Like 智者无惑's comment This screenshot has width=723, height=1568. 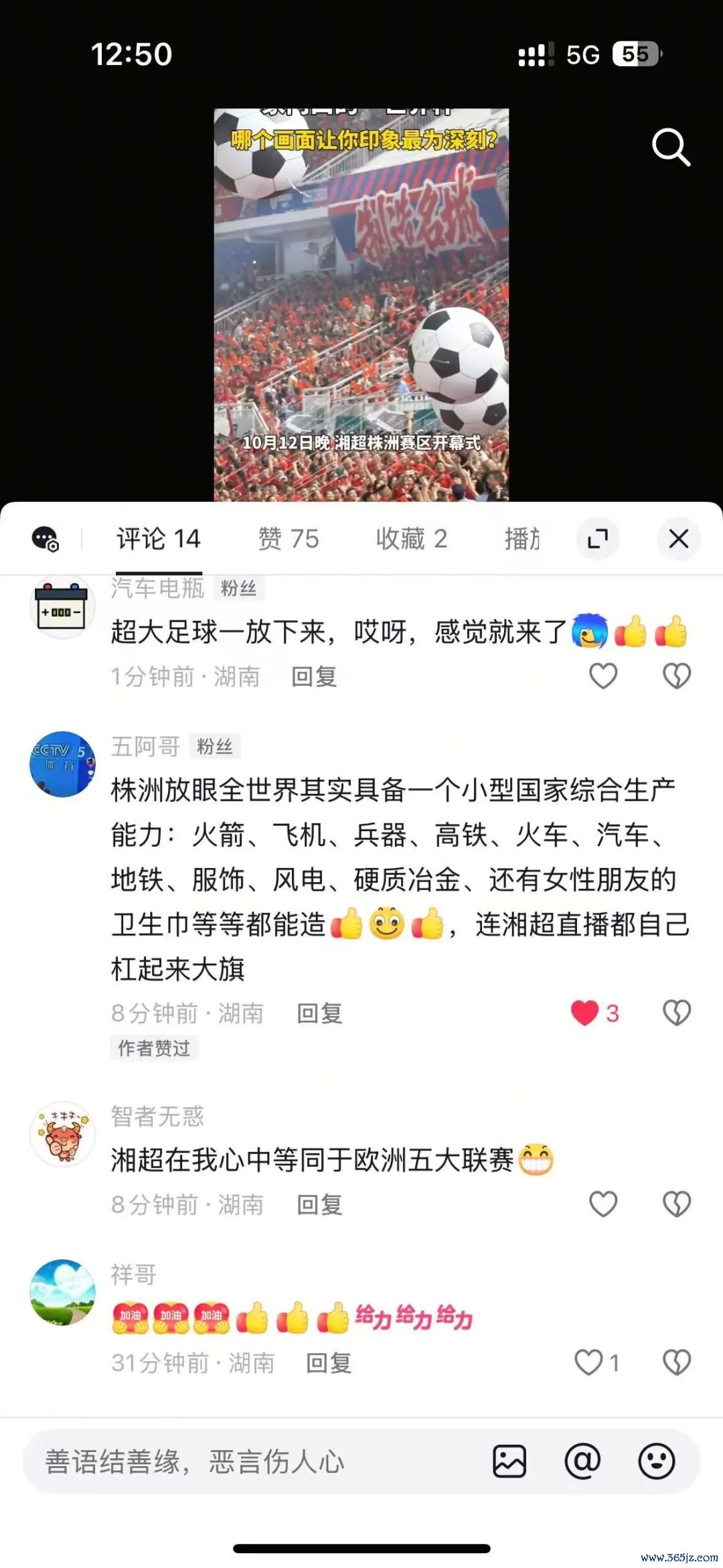click(x=602, y=1204)
